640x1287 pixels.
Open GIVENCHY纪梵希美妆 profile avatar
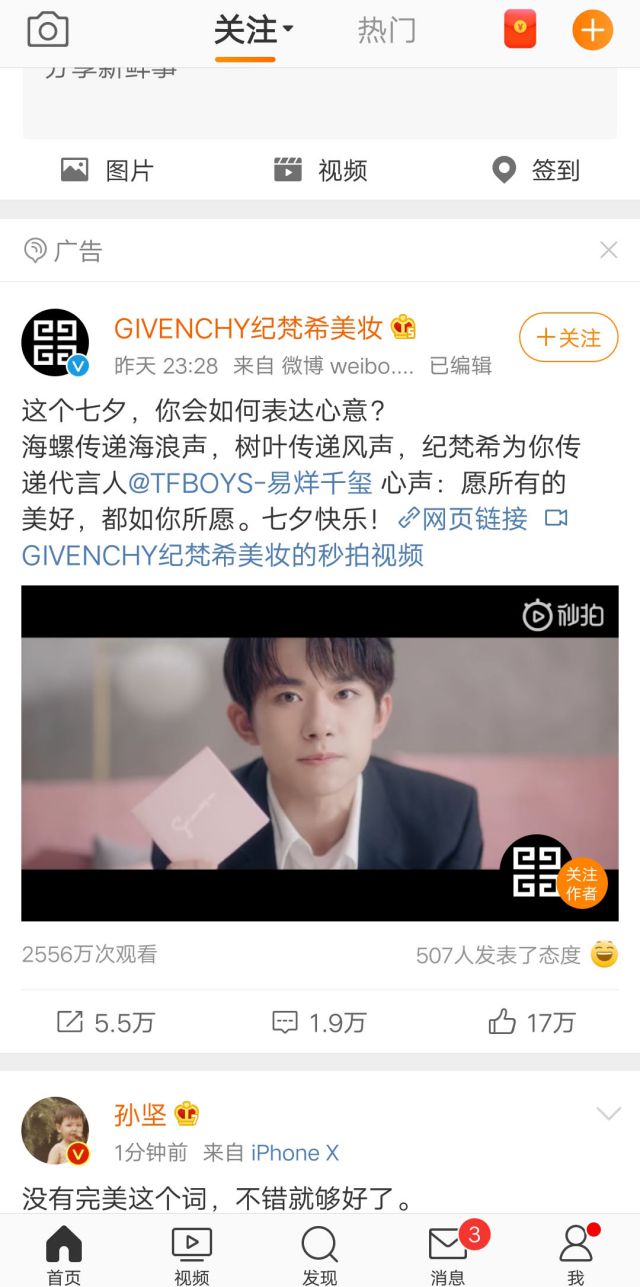click(55, 342)
